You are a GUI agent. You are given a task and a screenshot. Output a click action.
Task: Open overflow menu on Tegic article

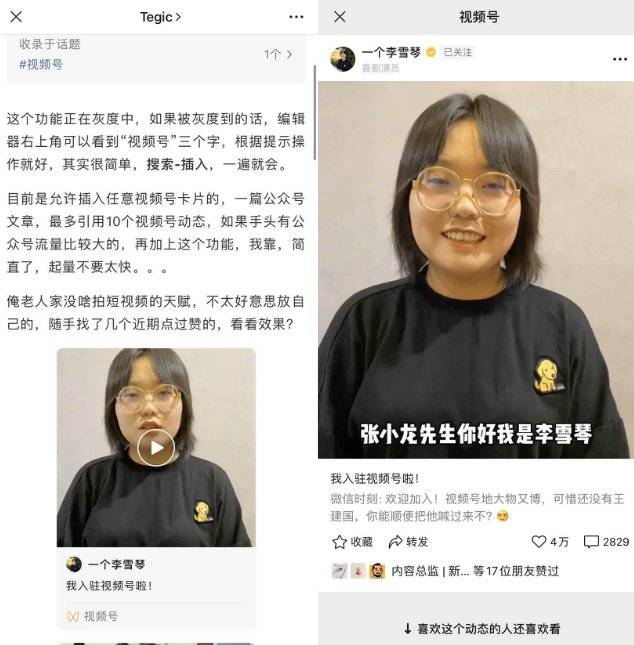pyautogui.click(x=296, y=17)
